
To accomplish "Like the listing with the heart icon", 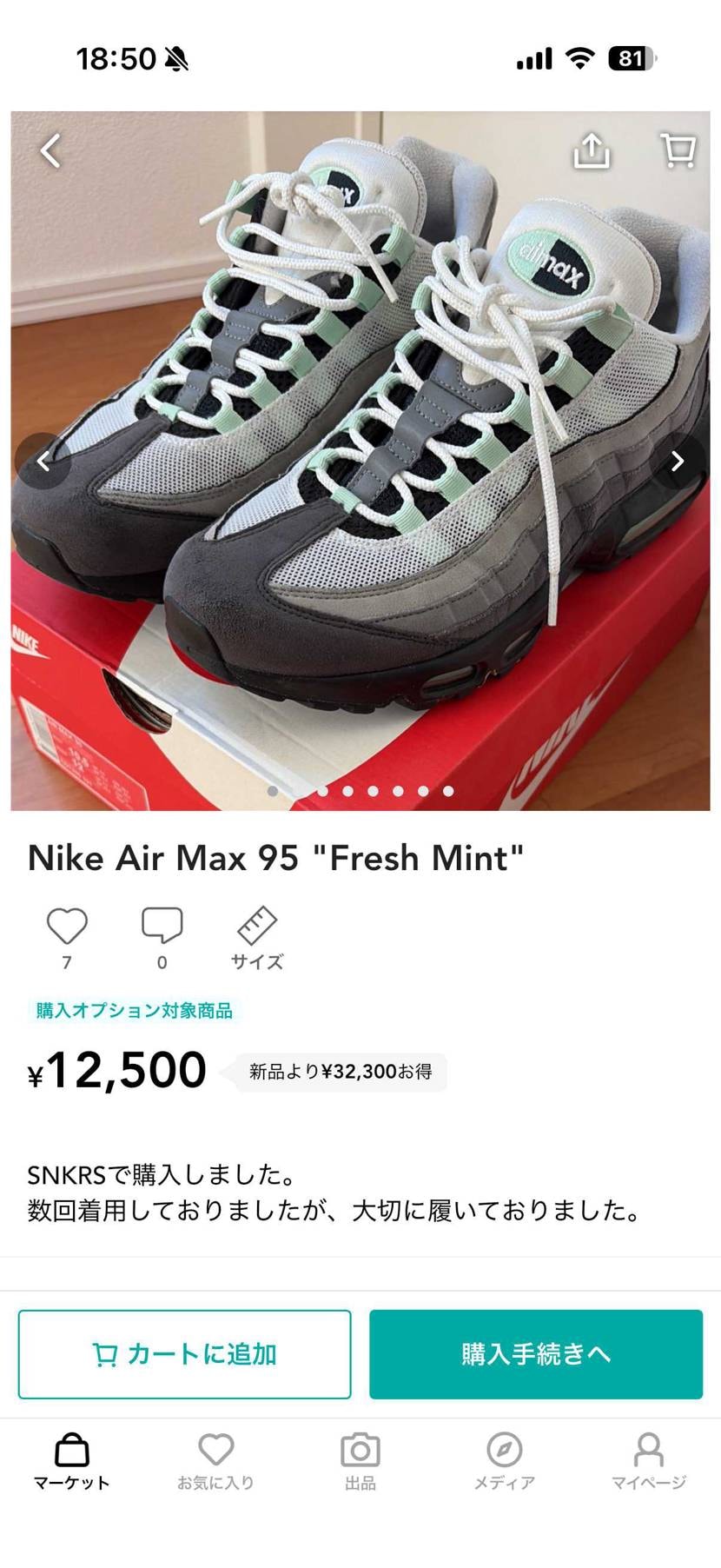I will click(x=68, y=926).
